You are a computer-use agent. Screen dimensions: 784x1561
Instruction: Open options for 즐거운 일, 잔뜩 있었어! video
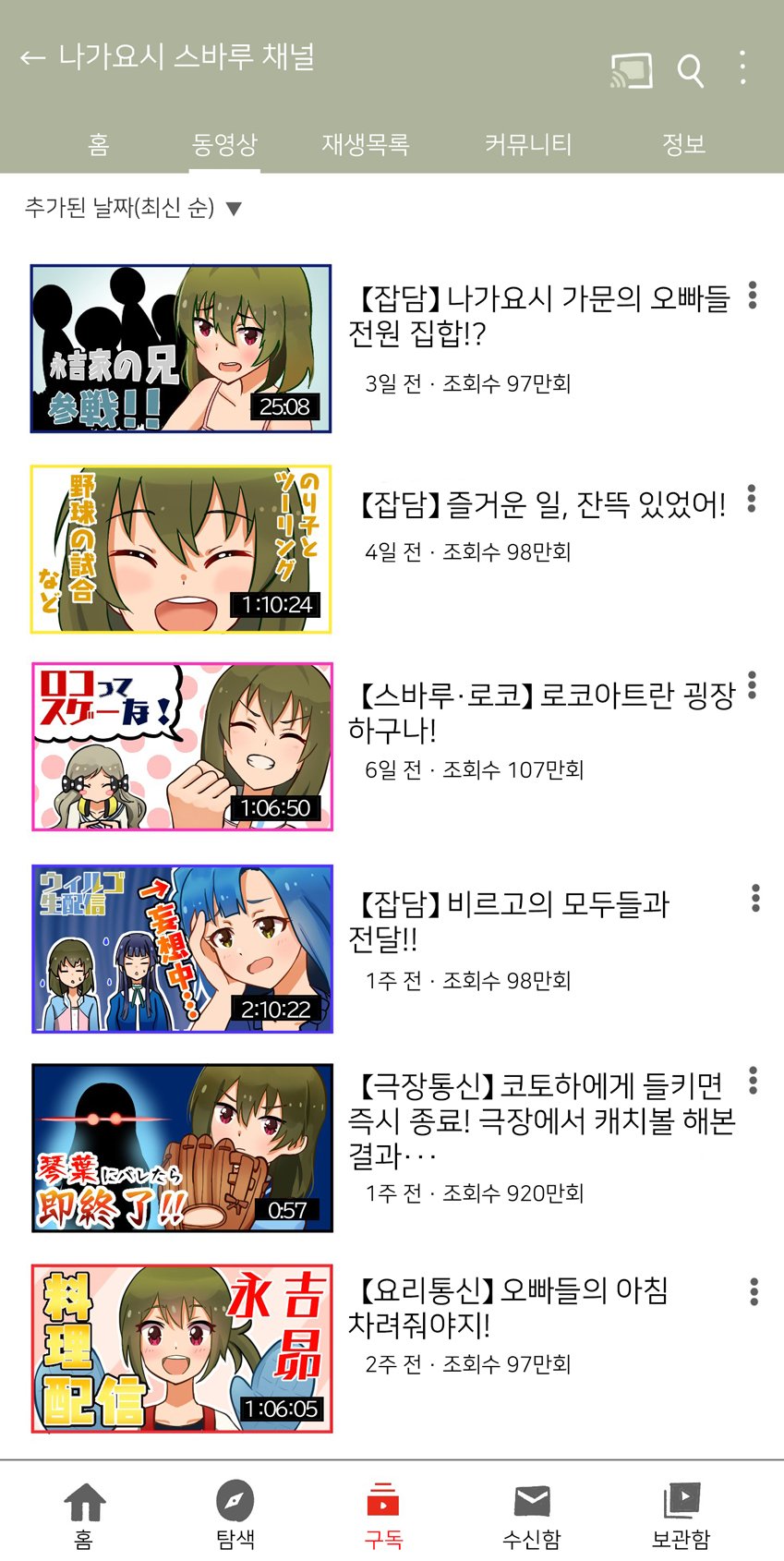click(x=752, y=499)
